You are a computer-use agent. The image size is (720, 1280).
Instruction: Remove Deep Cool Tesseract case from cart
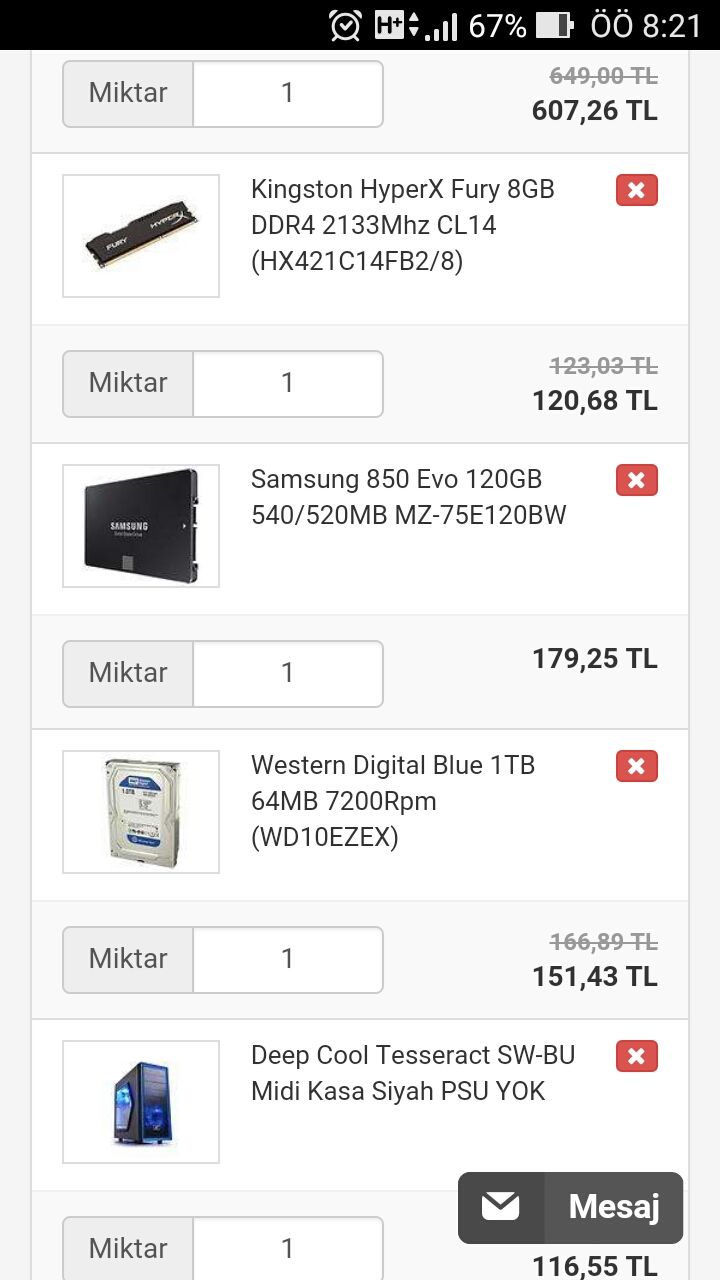click(x=636, y=1056)
